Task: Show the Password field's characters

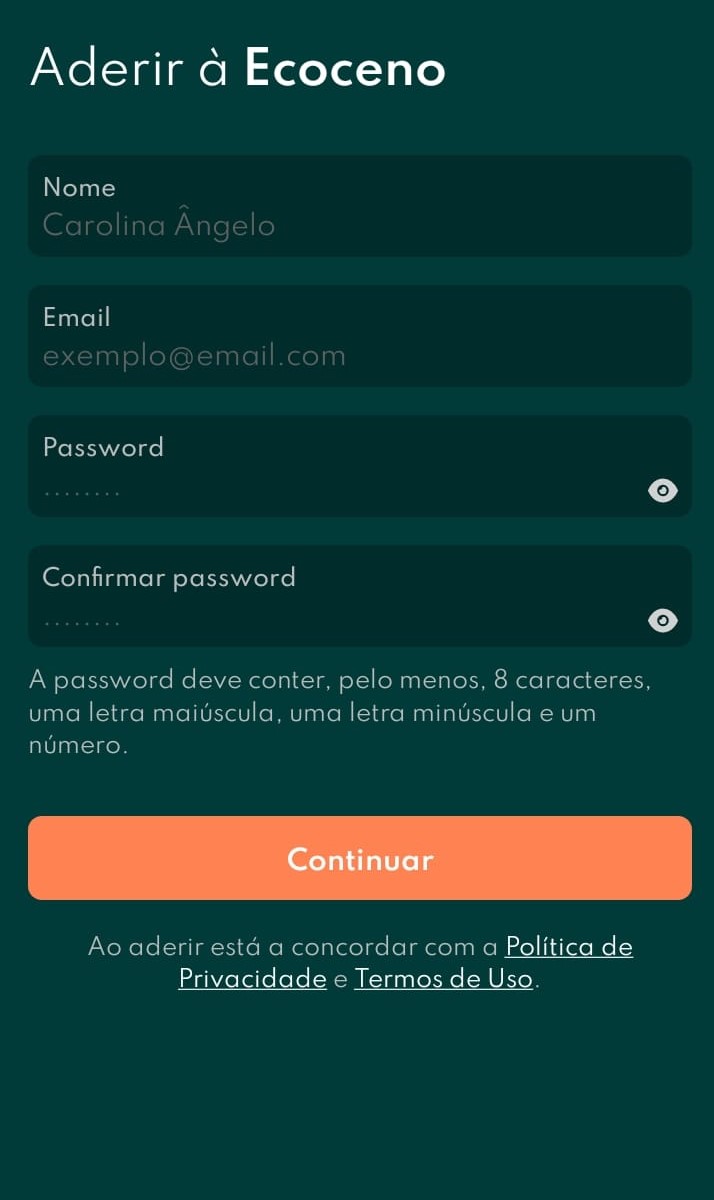Action: [663, 490]
